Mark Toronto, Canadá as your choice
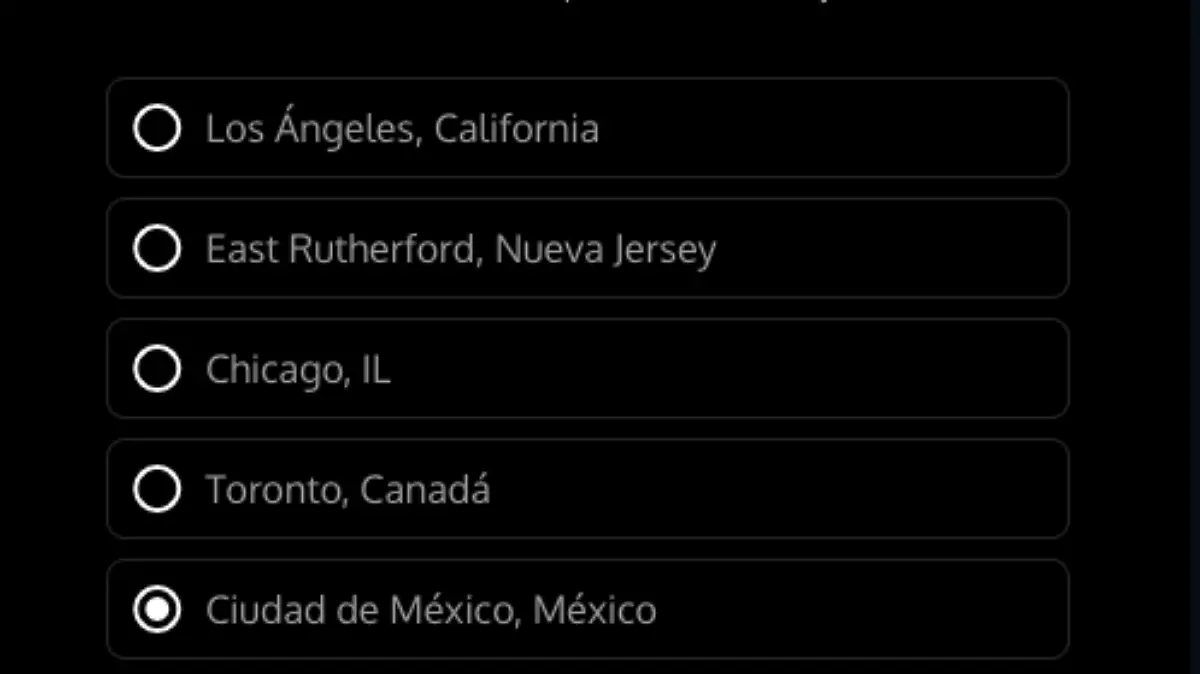Image resolution: width=1200 pixels, height=674 pixels. pyautogui.click(x=157, y=490)
